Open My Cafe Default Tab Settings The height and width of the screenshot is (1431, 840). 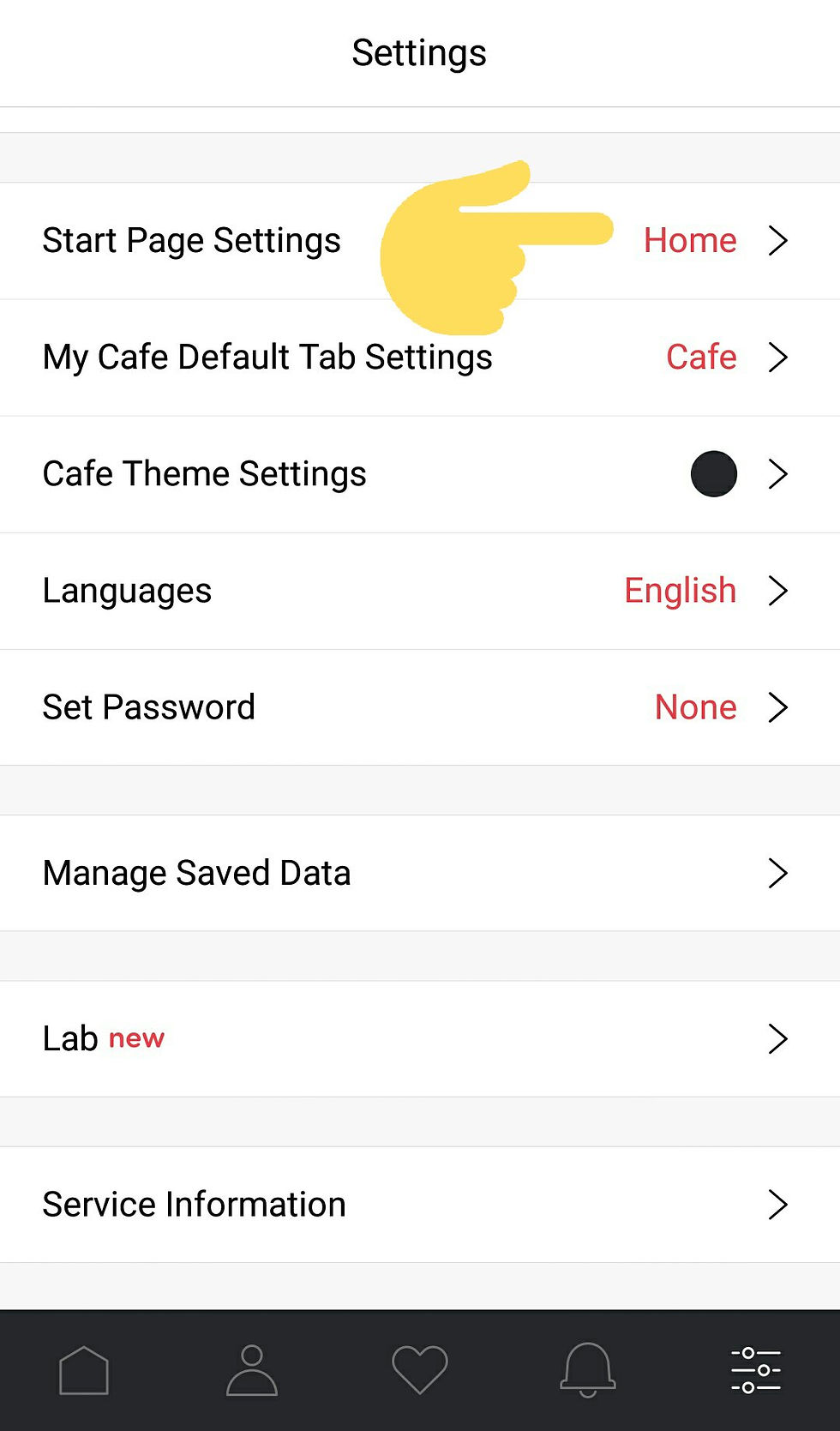tap(420, 358)
